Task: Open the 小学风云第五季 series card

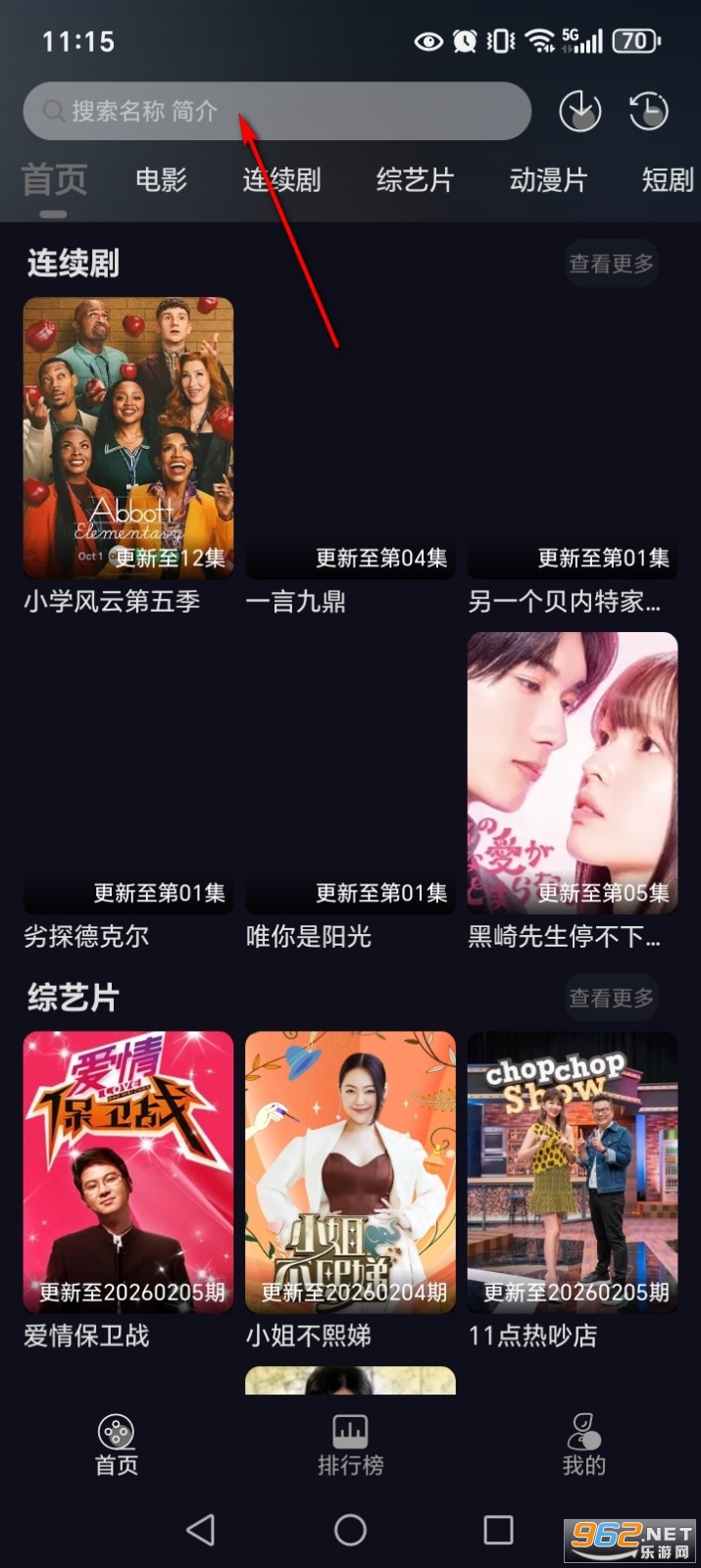Action: coord(128,437)
